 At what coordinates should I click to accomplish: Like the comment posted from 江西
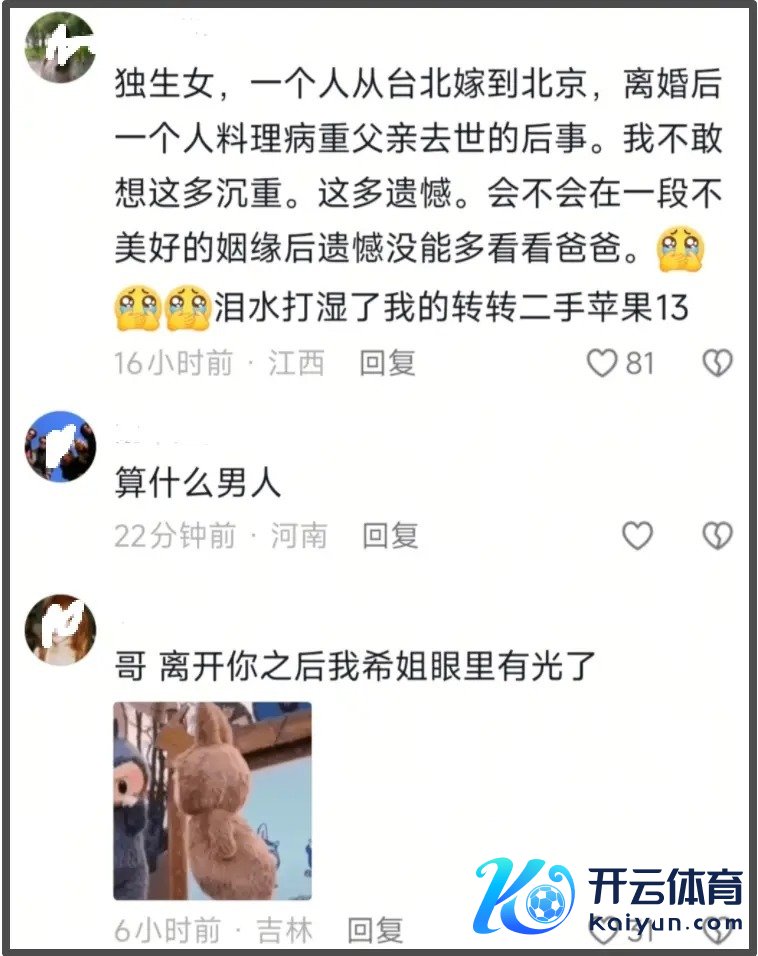[602, 363]
